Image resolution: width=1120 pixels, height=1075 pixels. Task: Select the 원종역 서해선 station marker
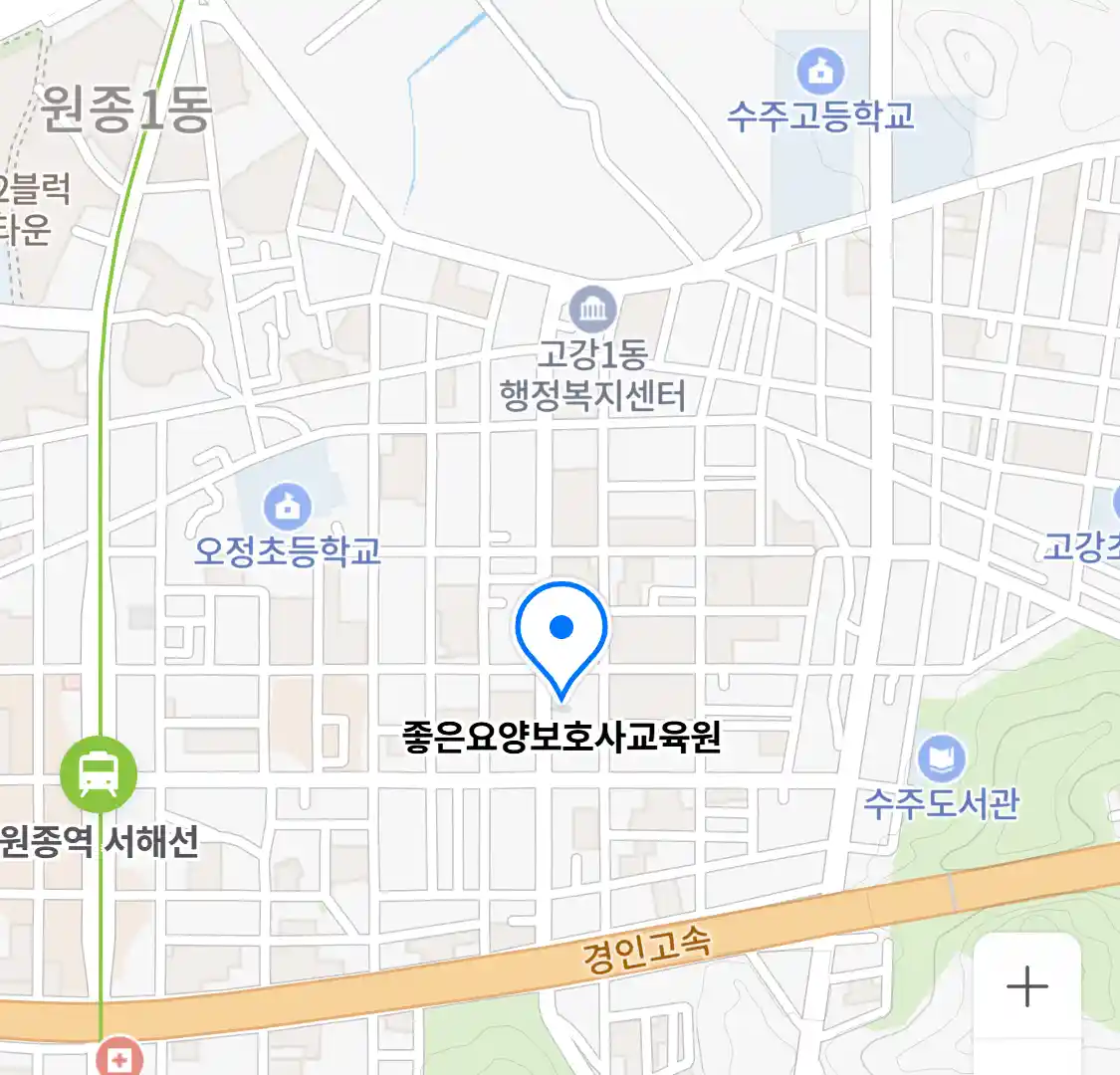(98, 773)
